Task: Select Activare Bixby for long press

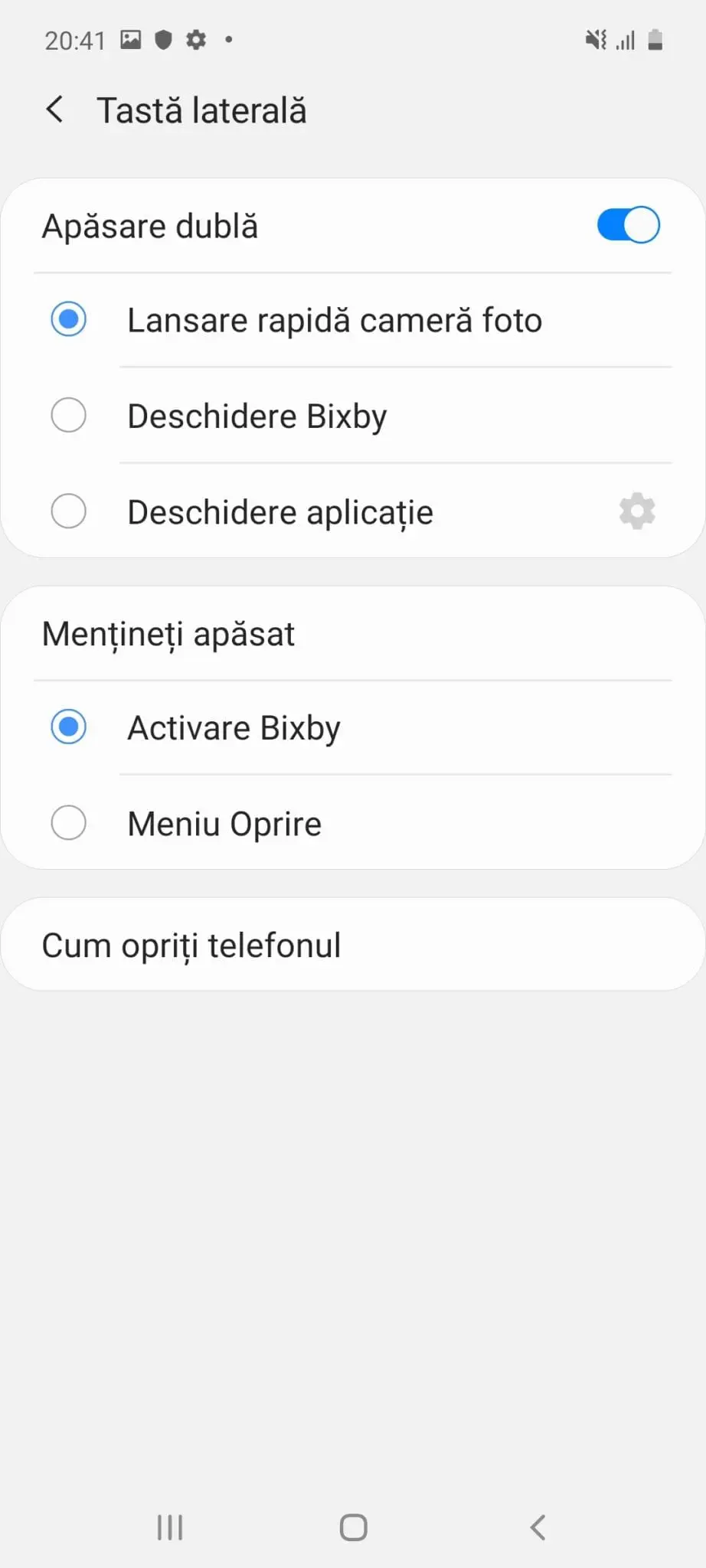Action: (x=353, y=727)
